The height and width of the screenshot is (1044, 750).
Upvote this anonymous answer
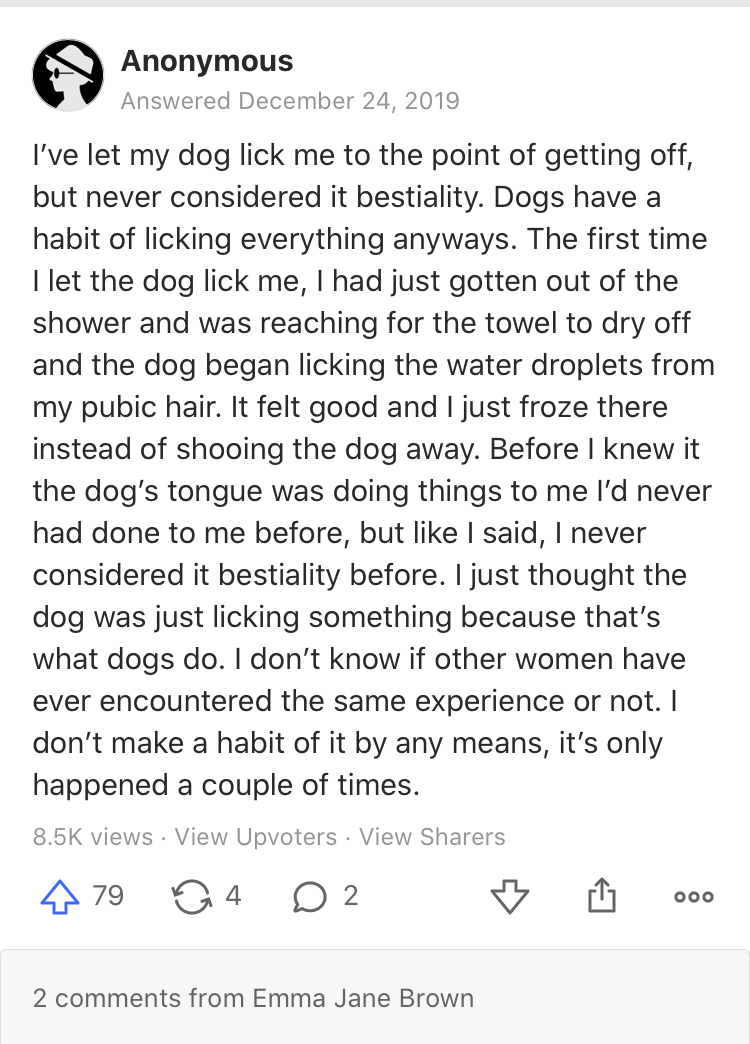(x=59, y=896)
